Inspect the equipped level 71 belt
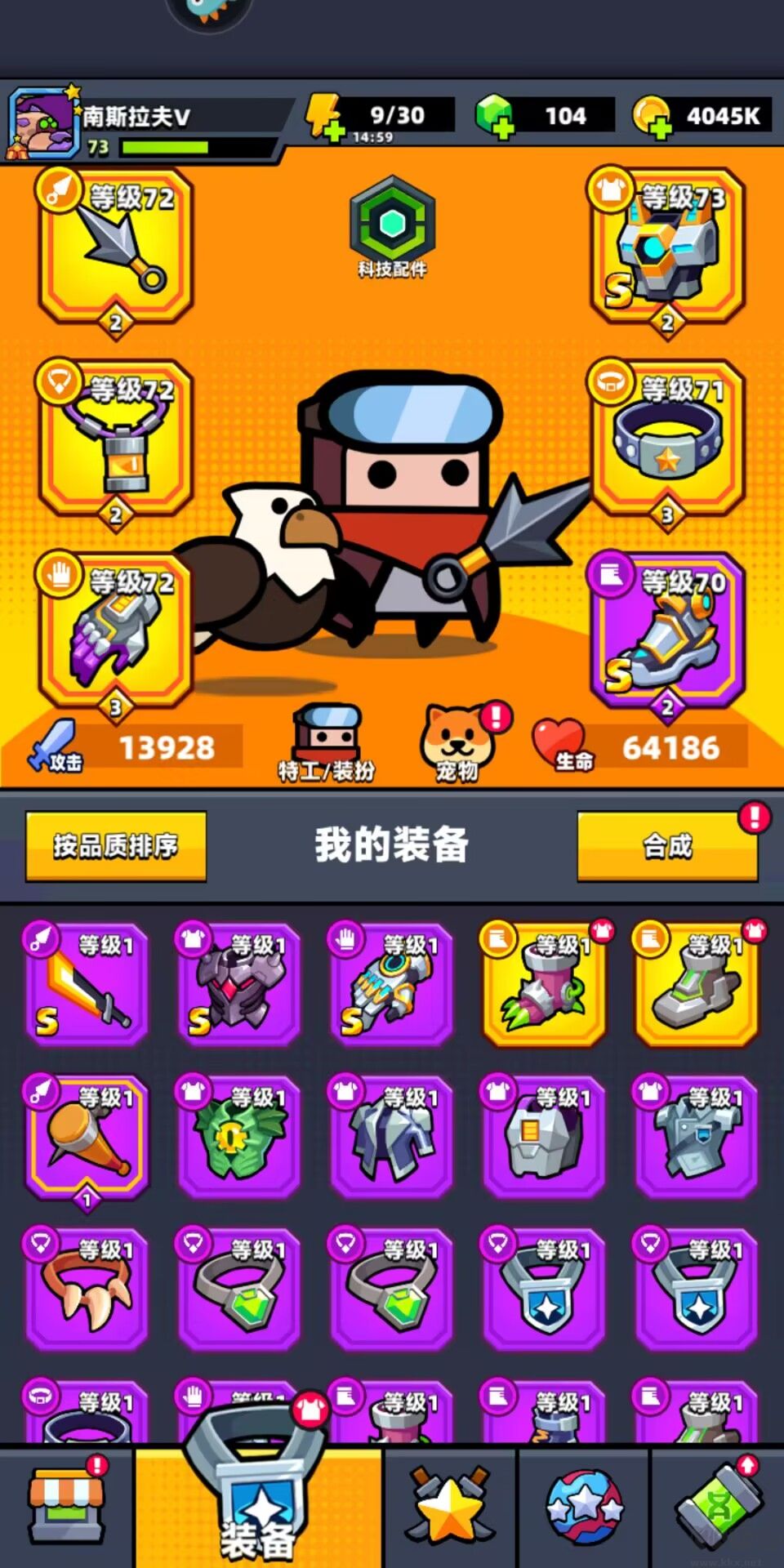 (667, 439)
